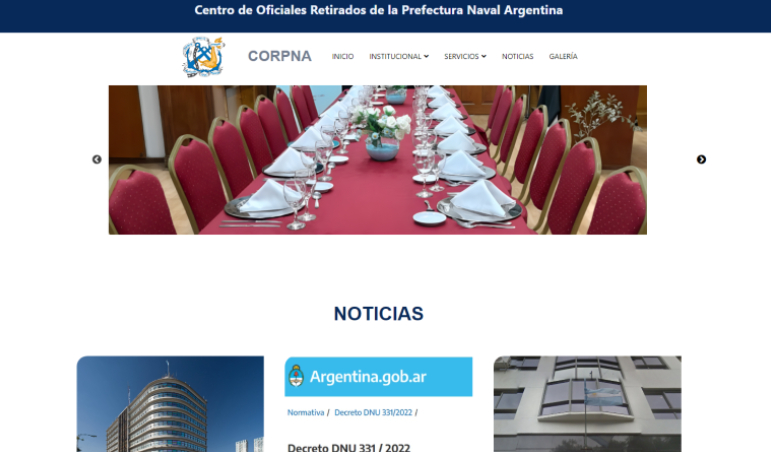Expand the INSTITUCIONAL dropdown menu

(398, 57)
